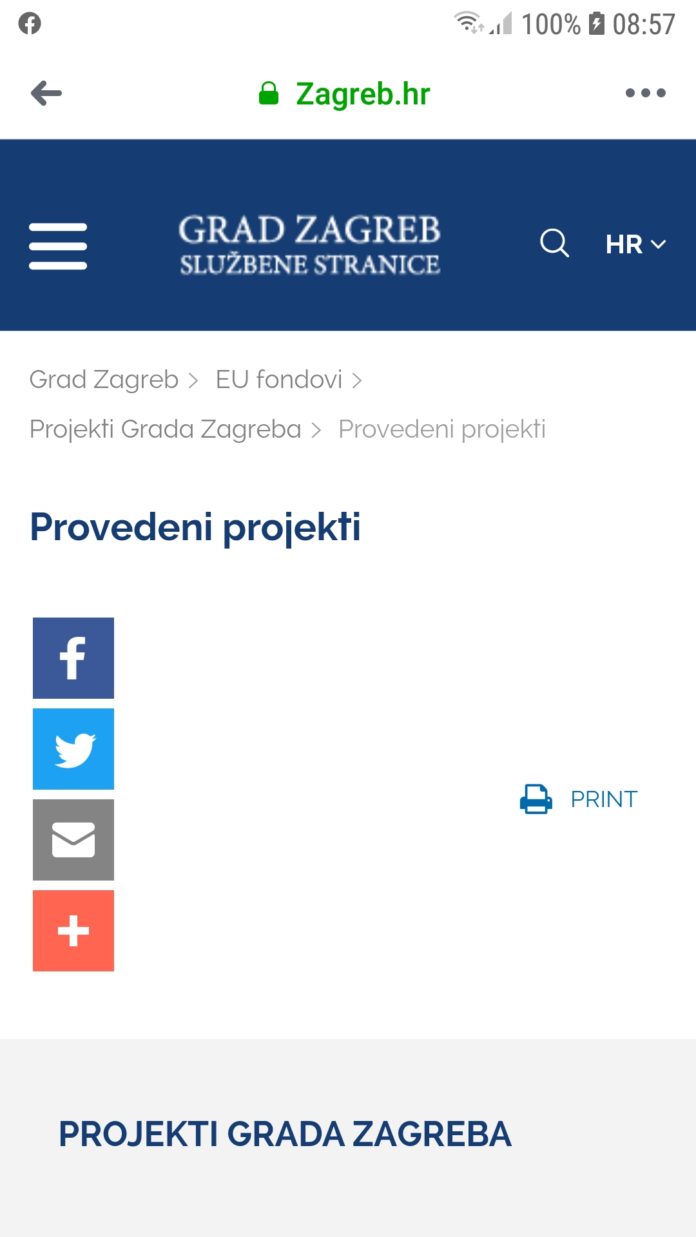The image size is (696, 1237).
Task: Print this page
Action: [x=579, y=799]
